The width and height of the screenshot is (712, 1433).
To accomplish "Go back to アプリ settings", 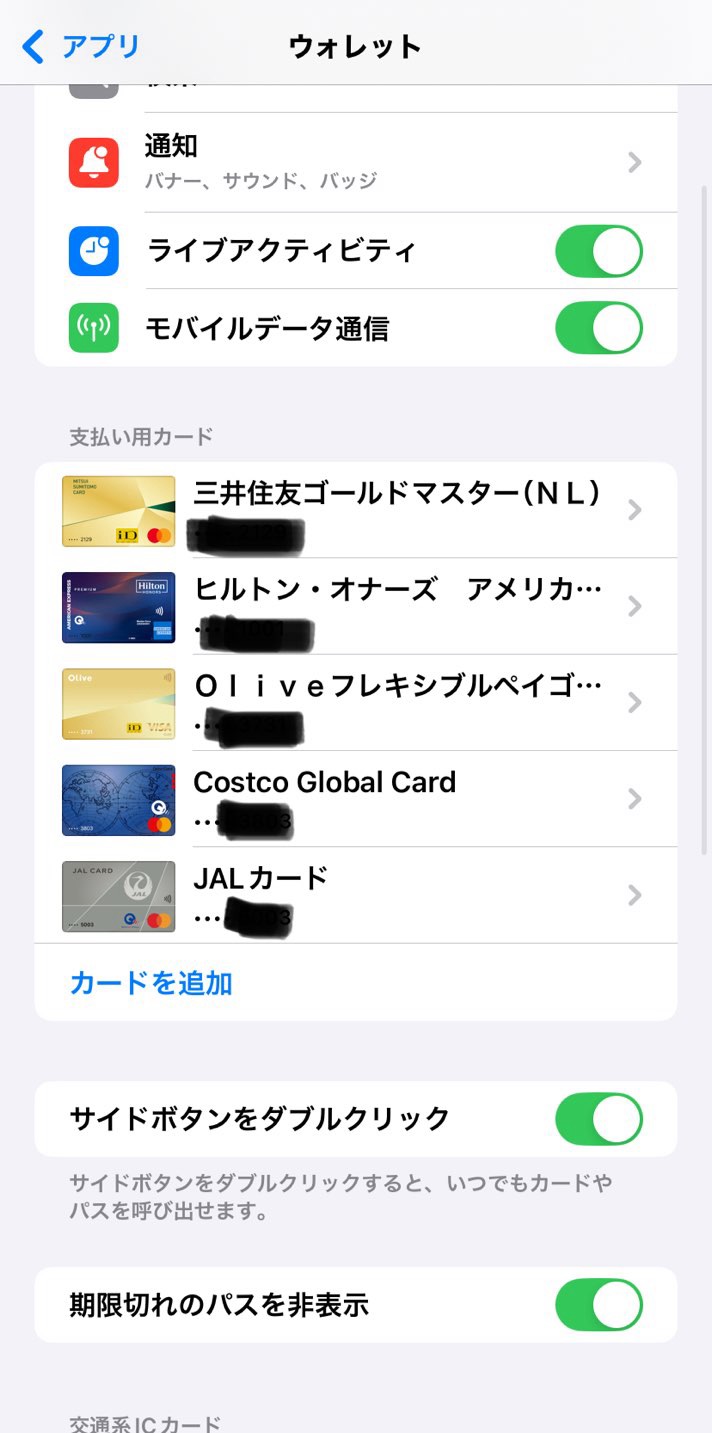I will point(82,46).
